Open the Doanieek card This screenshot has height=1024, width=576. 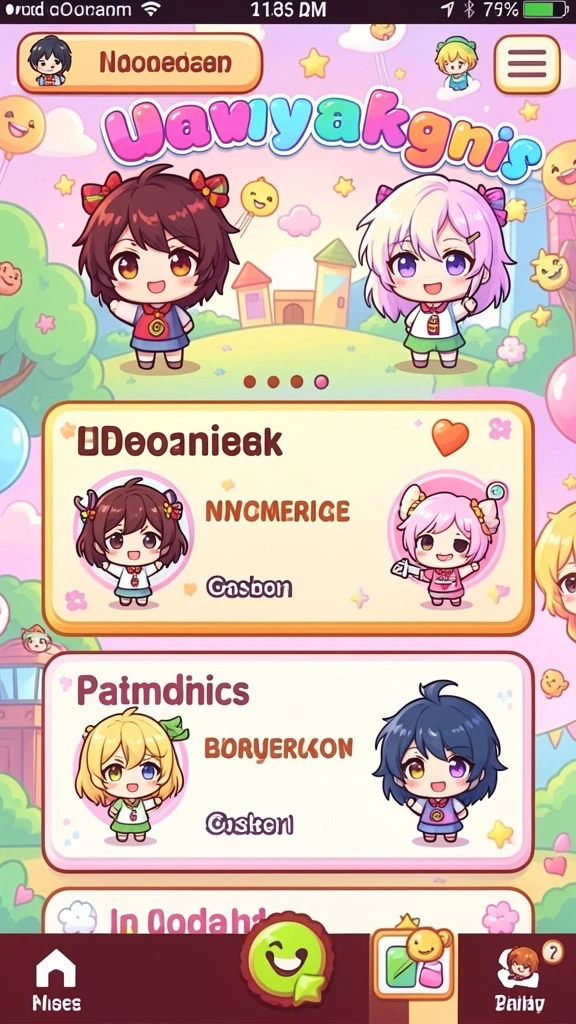coord(288,518)
